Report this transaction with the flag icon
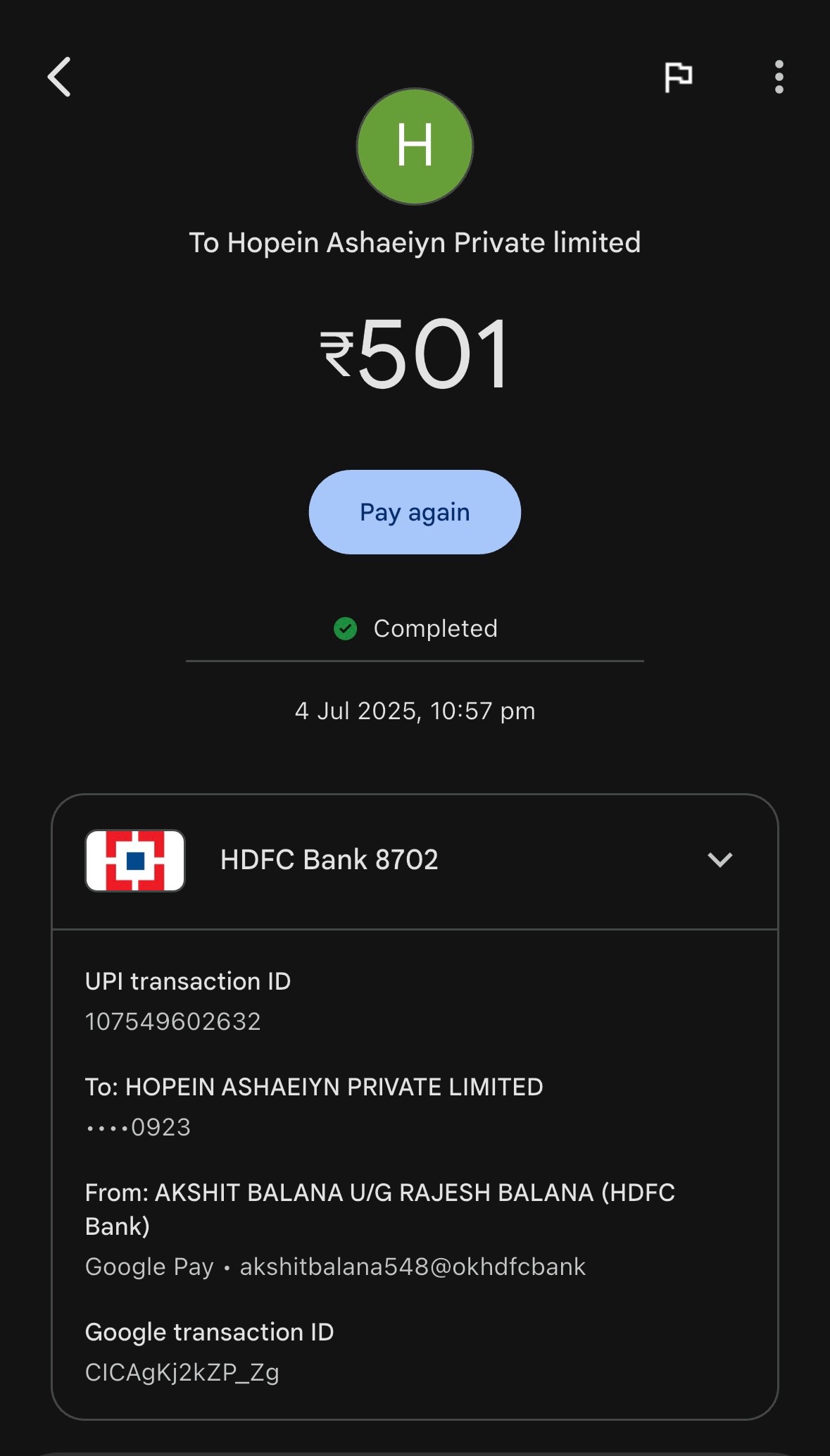This screenshot has width=830, height=1456. (x=679, y=77)
